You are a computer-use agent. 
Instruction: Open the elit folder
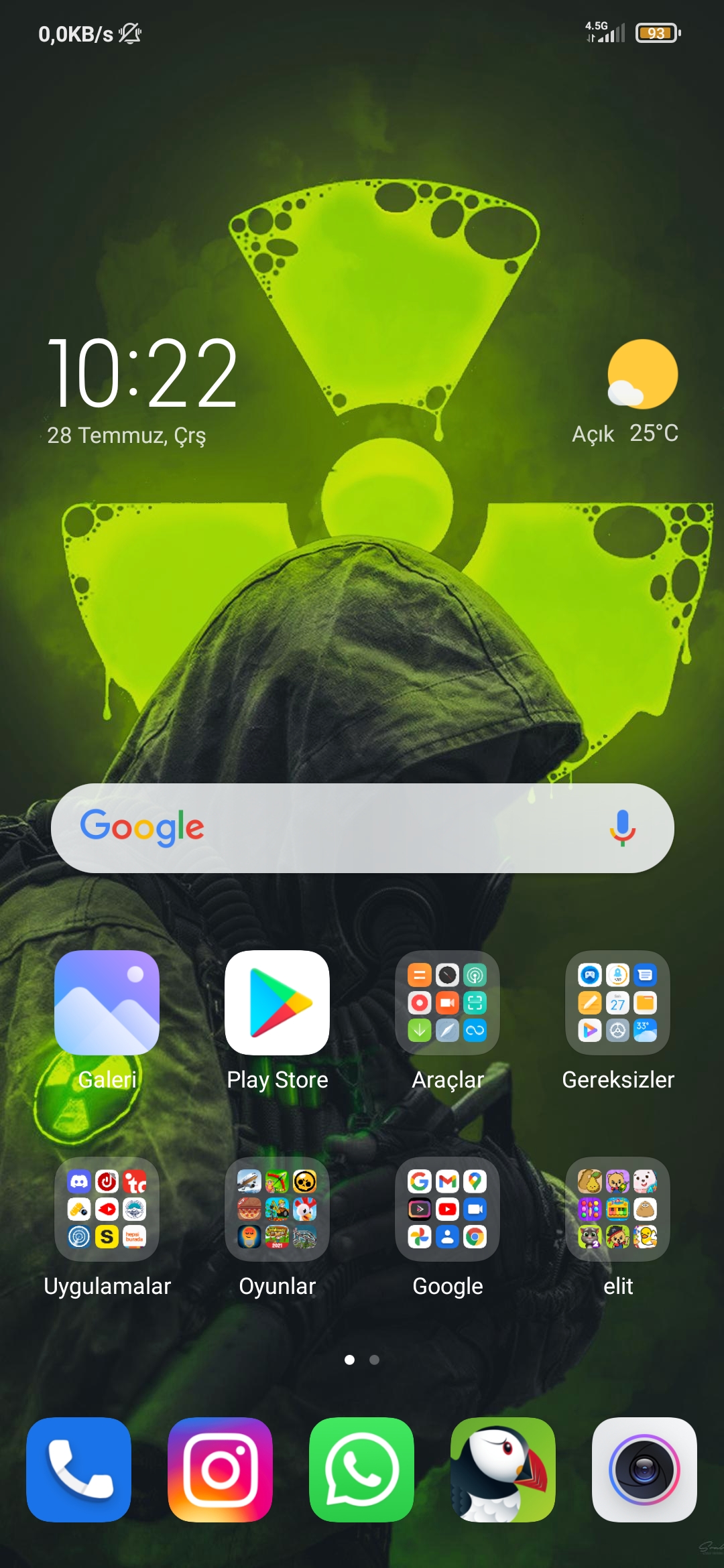click(x=617, y=1209)
